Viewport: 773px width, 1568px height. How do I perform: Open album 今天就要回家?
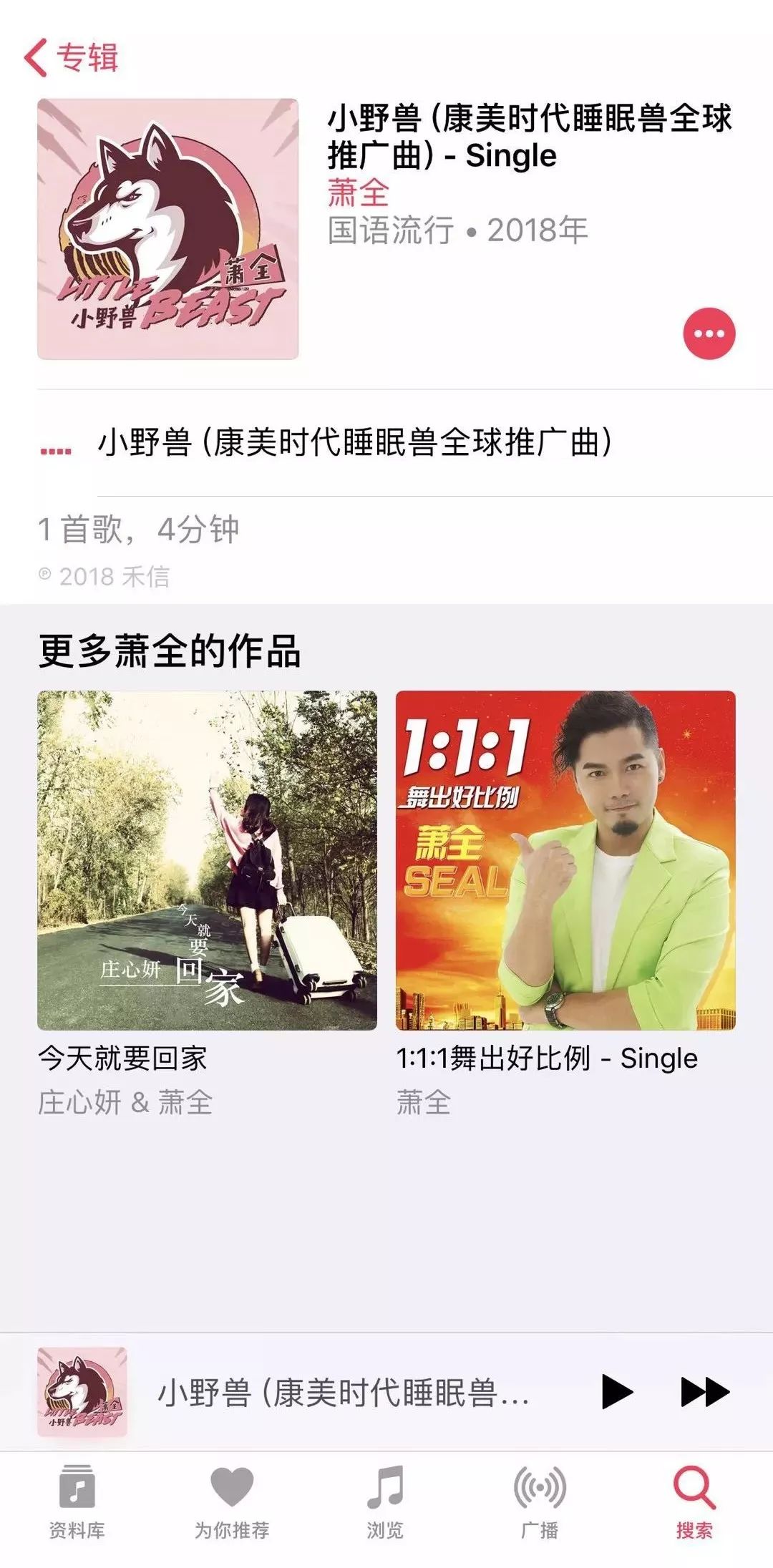coord(207,860)
